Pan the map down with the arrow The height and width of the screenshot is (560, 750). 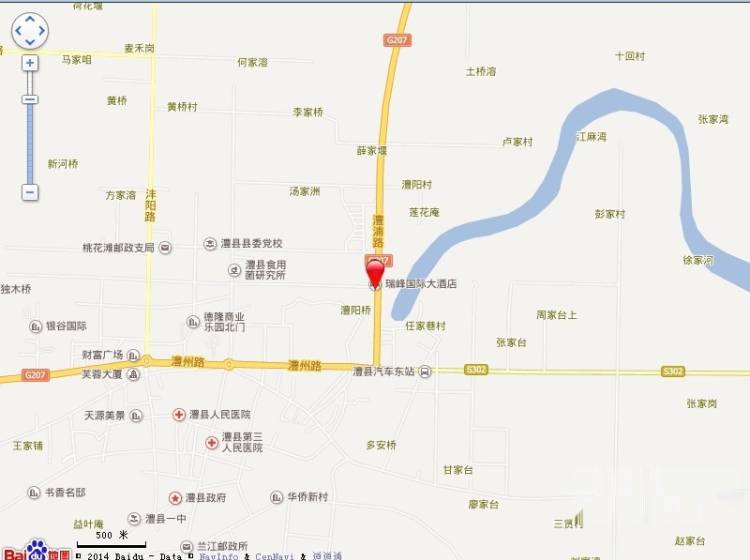tap(29, 43)
